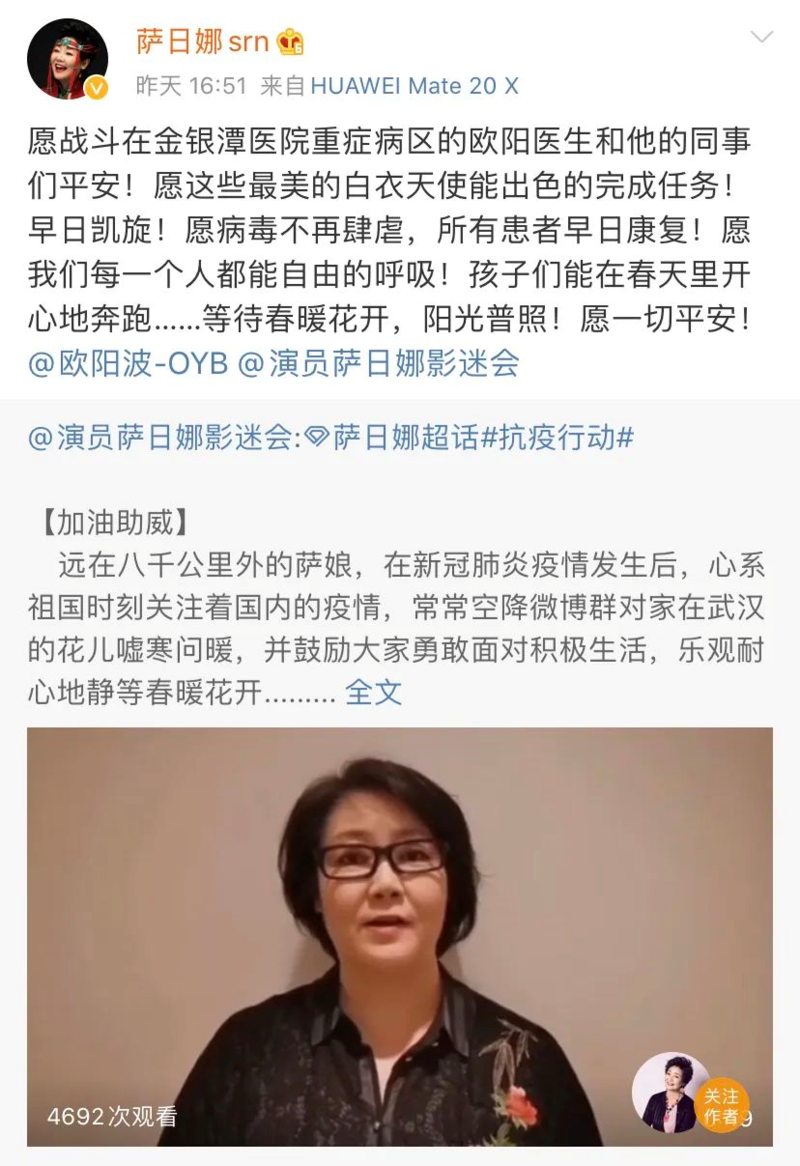Expand the full text via 全文
The width and height of the screenshot is (800, 1166).
[x=373, y=692]
